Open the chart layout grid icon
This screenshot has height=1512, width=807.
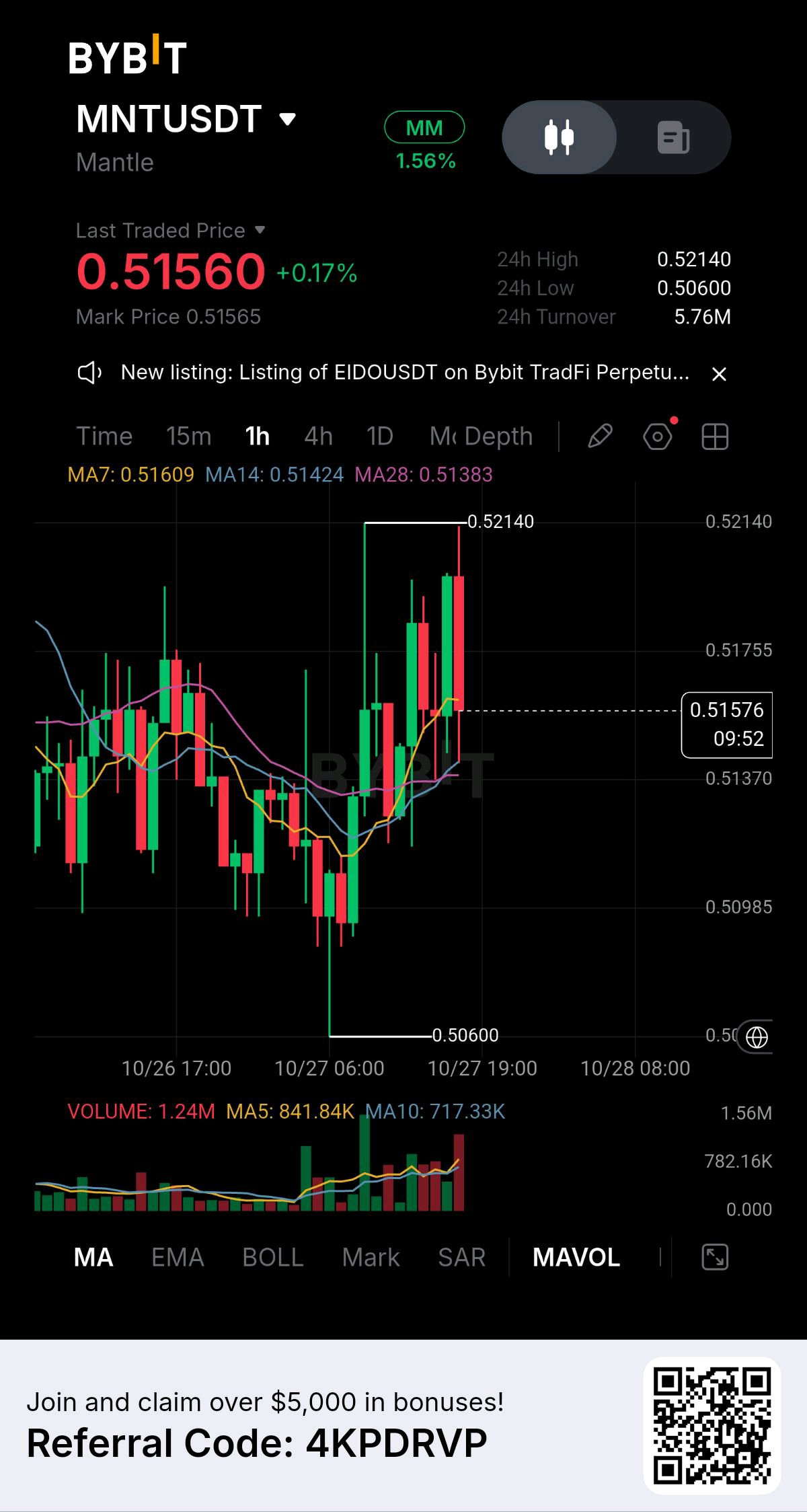[x=715, y=437]
